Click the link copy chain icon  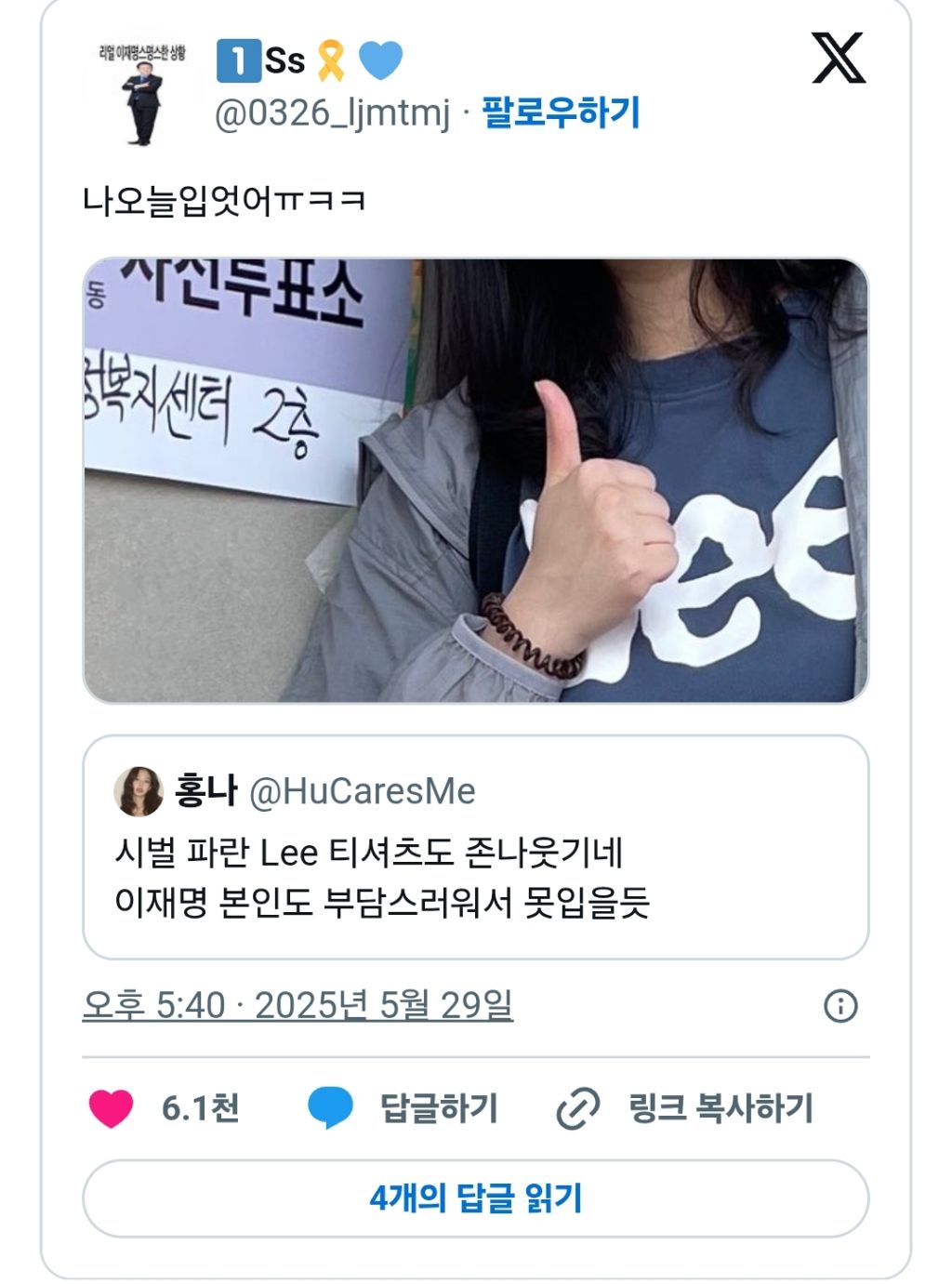pyautogui.click(x=576, y=1106)
